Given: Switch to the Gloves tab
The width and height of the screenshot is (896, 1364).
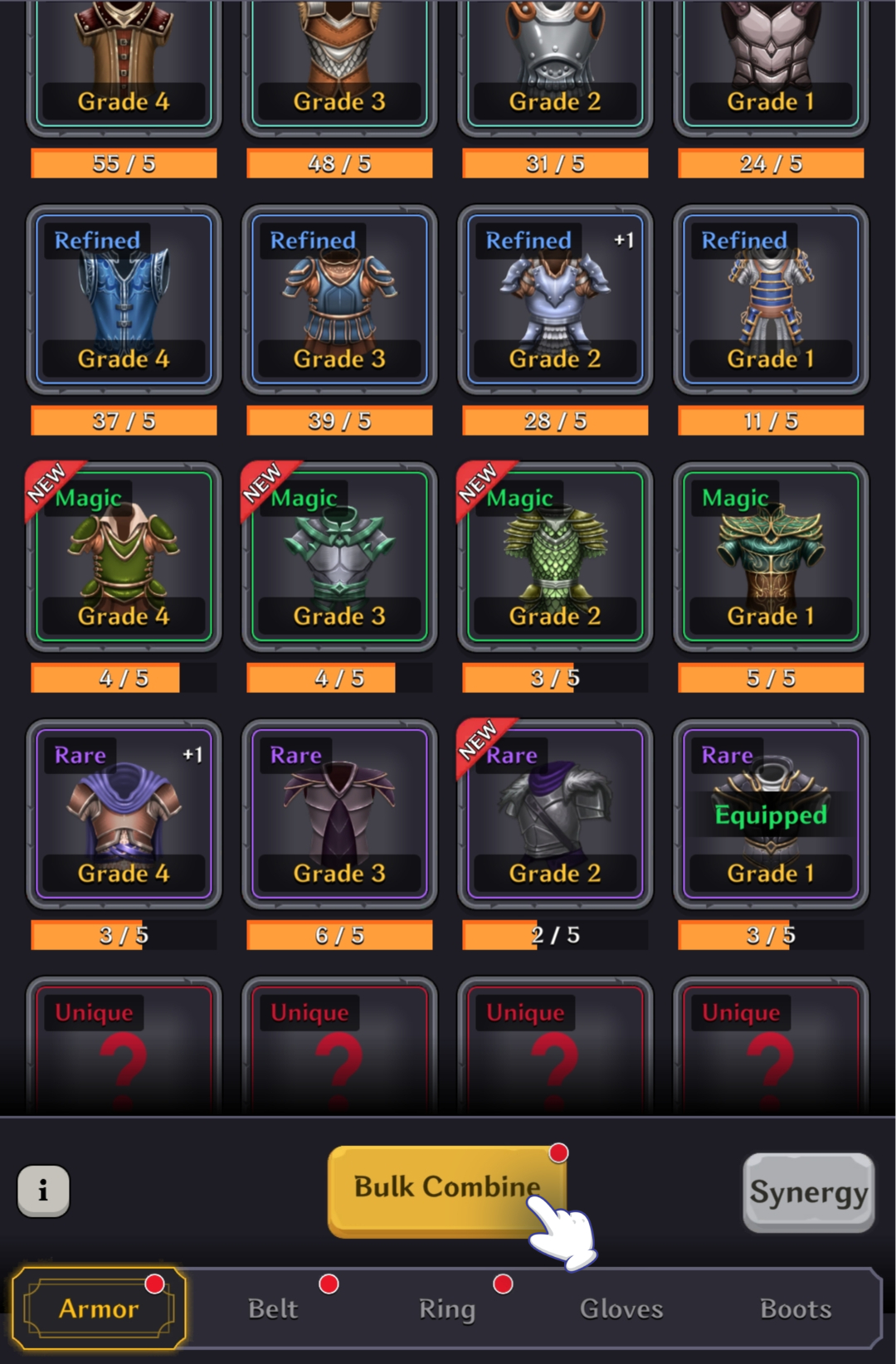Looking at the screenshot, I should (621, 1308).
